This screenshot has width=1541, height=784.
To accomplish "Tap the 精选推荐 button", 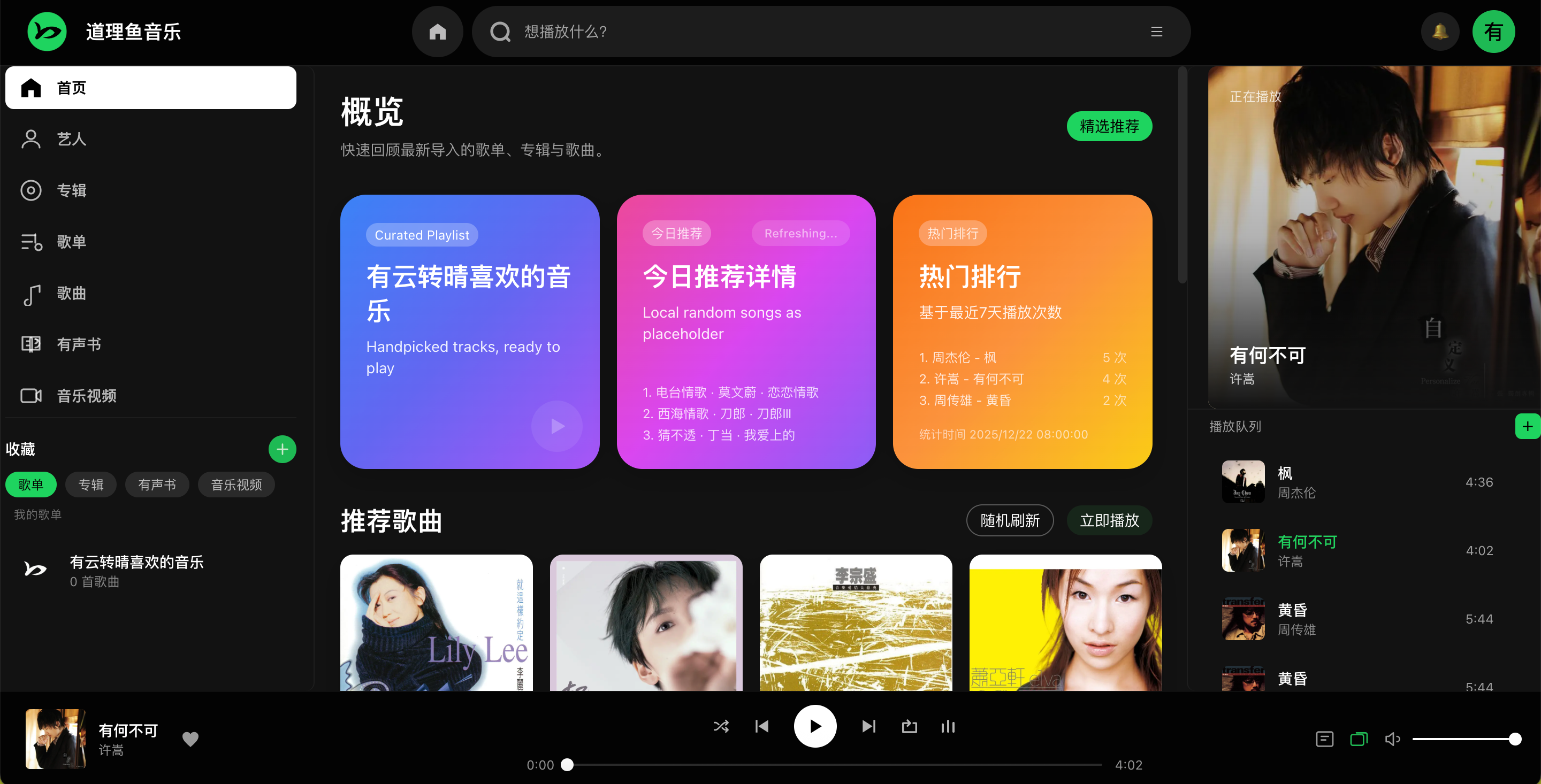I will [1109, 126].
